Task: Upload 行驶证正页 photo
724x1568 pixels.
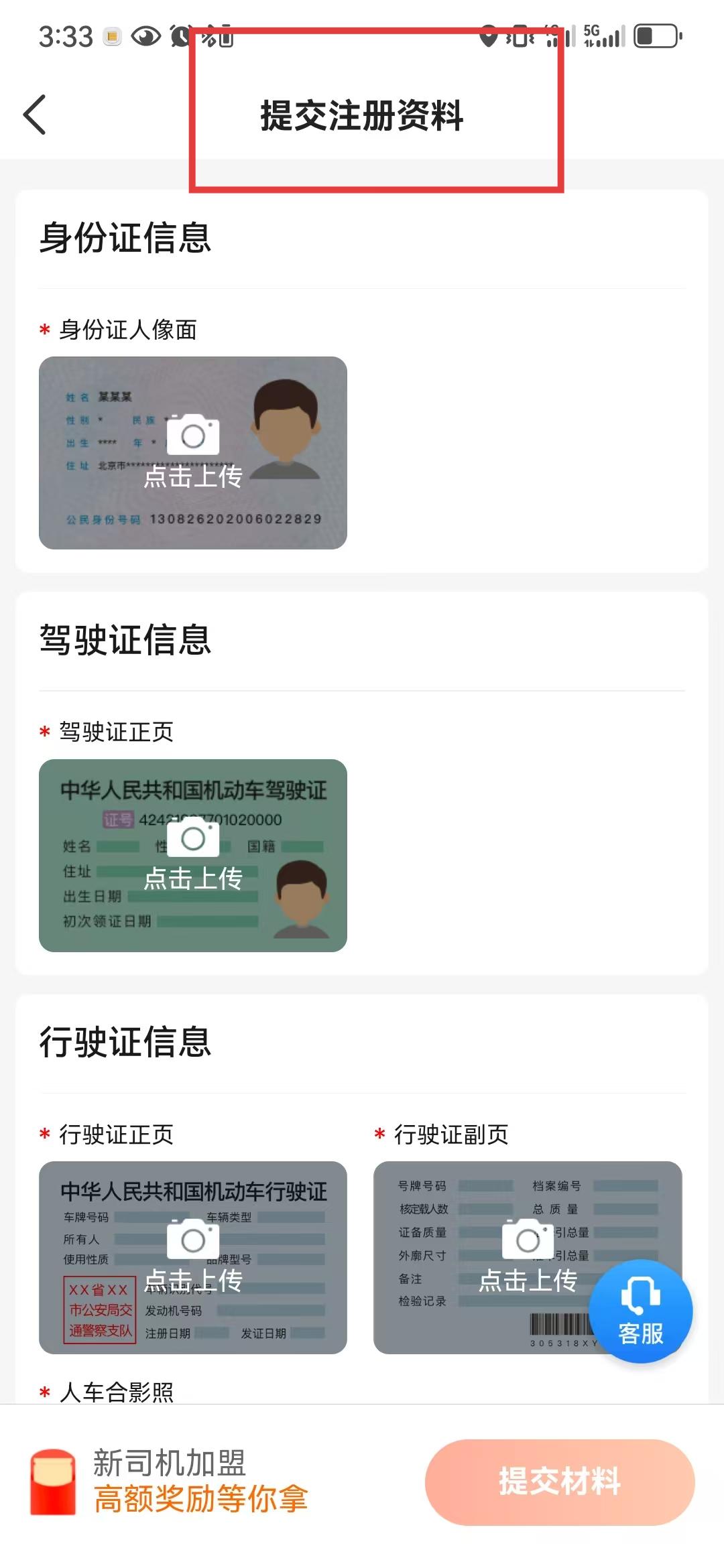Action: [x=193, y=1257]
